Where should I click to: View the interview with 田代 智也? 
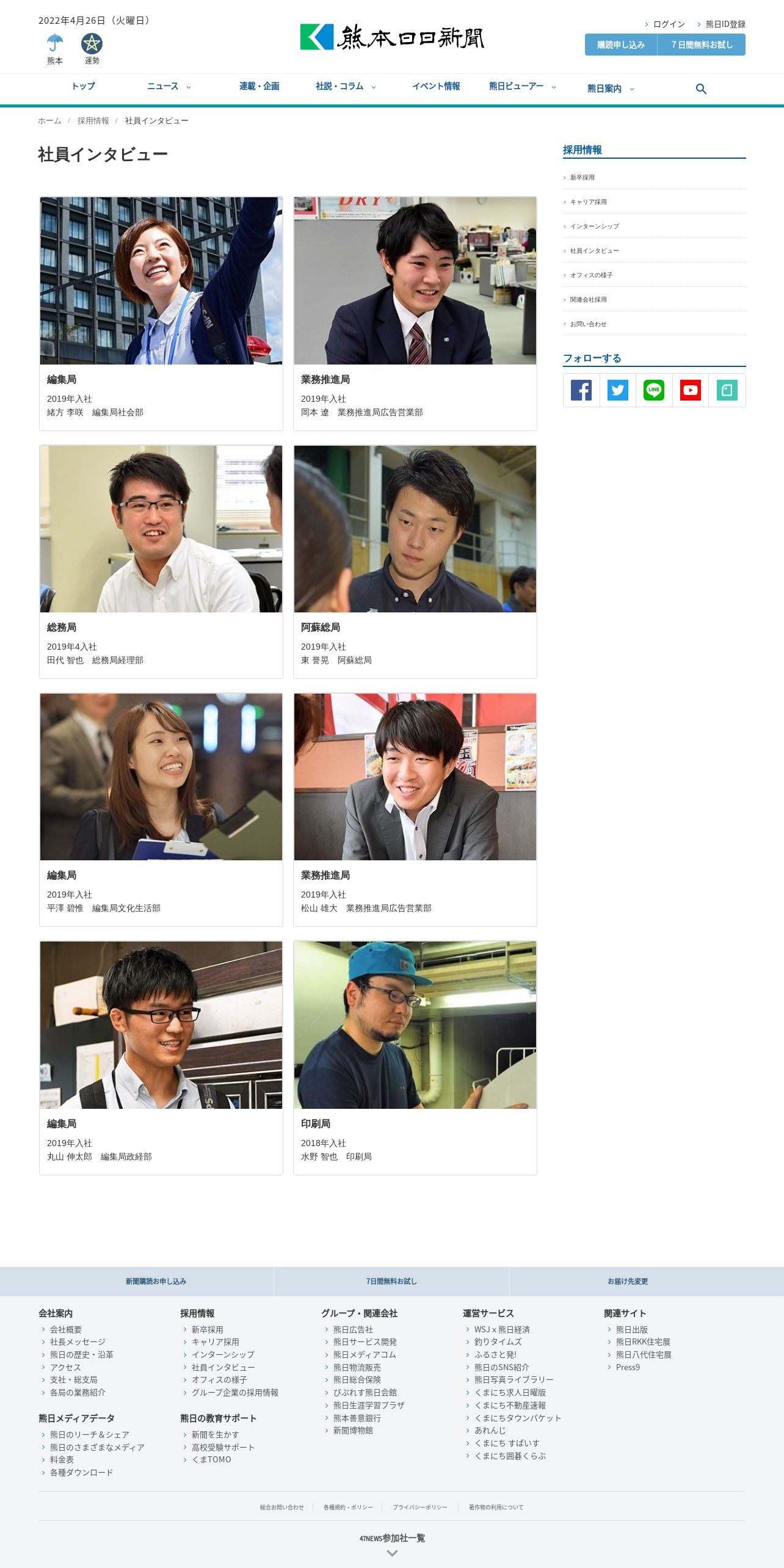[161, 562]
